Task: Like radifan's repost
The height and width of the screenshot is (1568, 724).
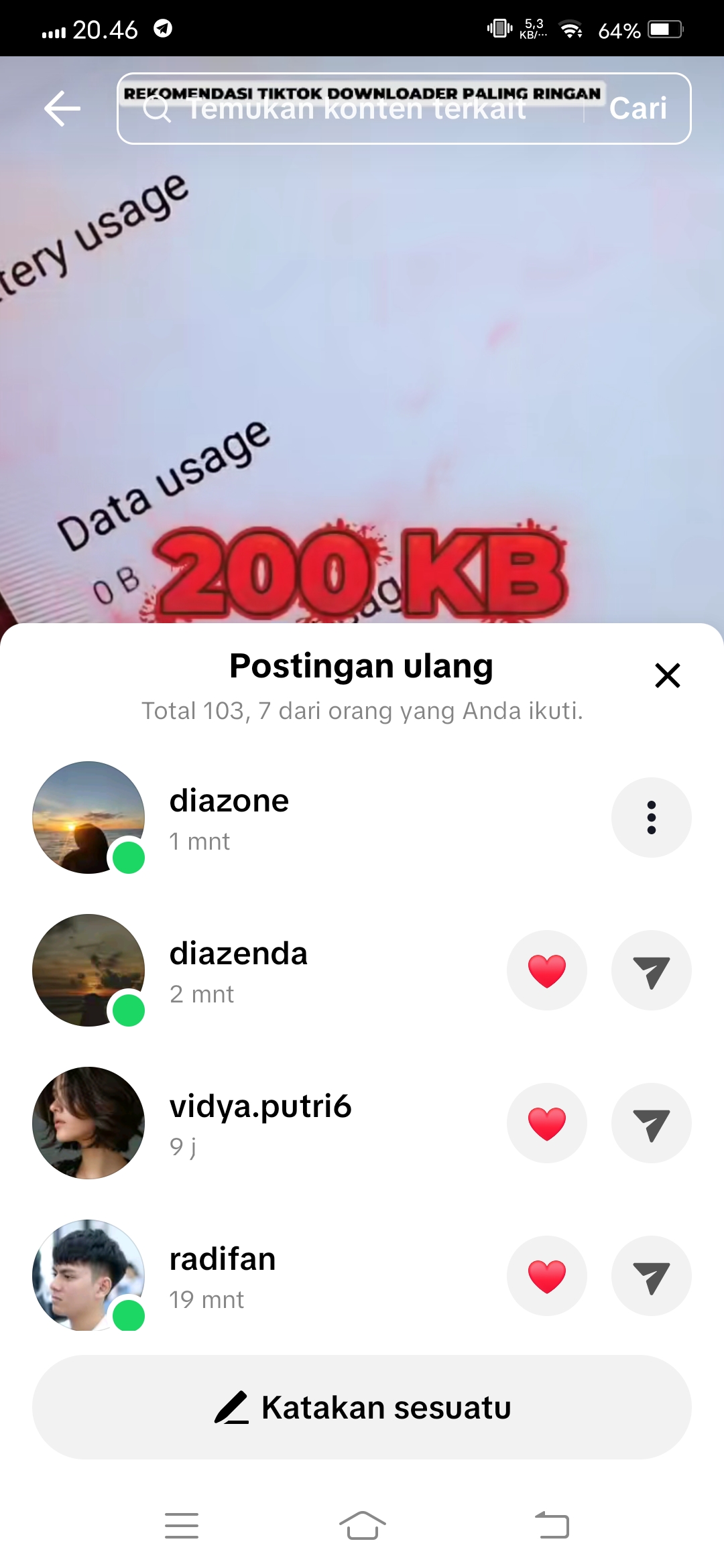Action: tap(546, 1276)
